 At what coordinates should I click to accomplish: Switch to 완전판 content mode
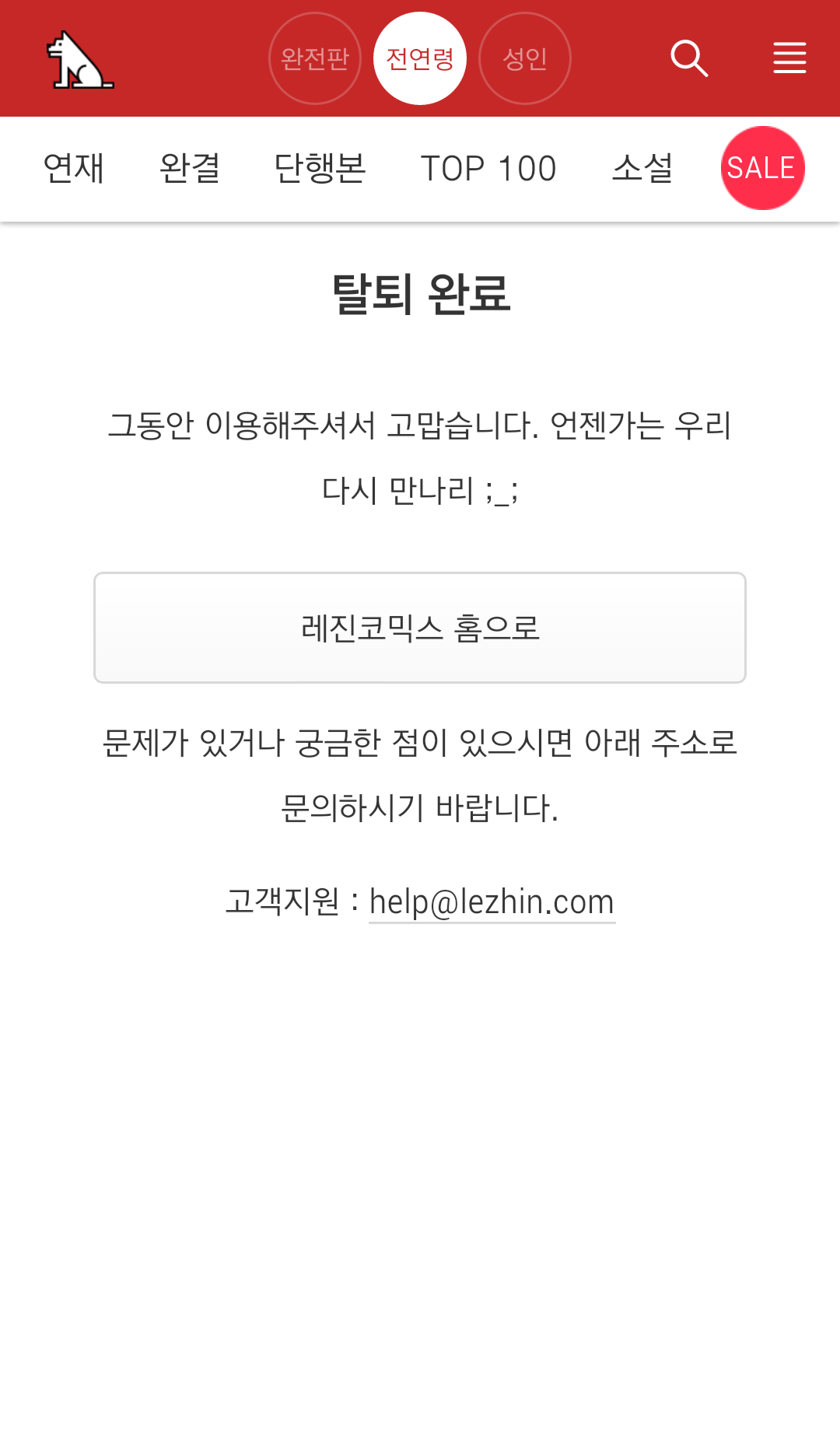click(x=315, y=58)
